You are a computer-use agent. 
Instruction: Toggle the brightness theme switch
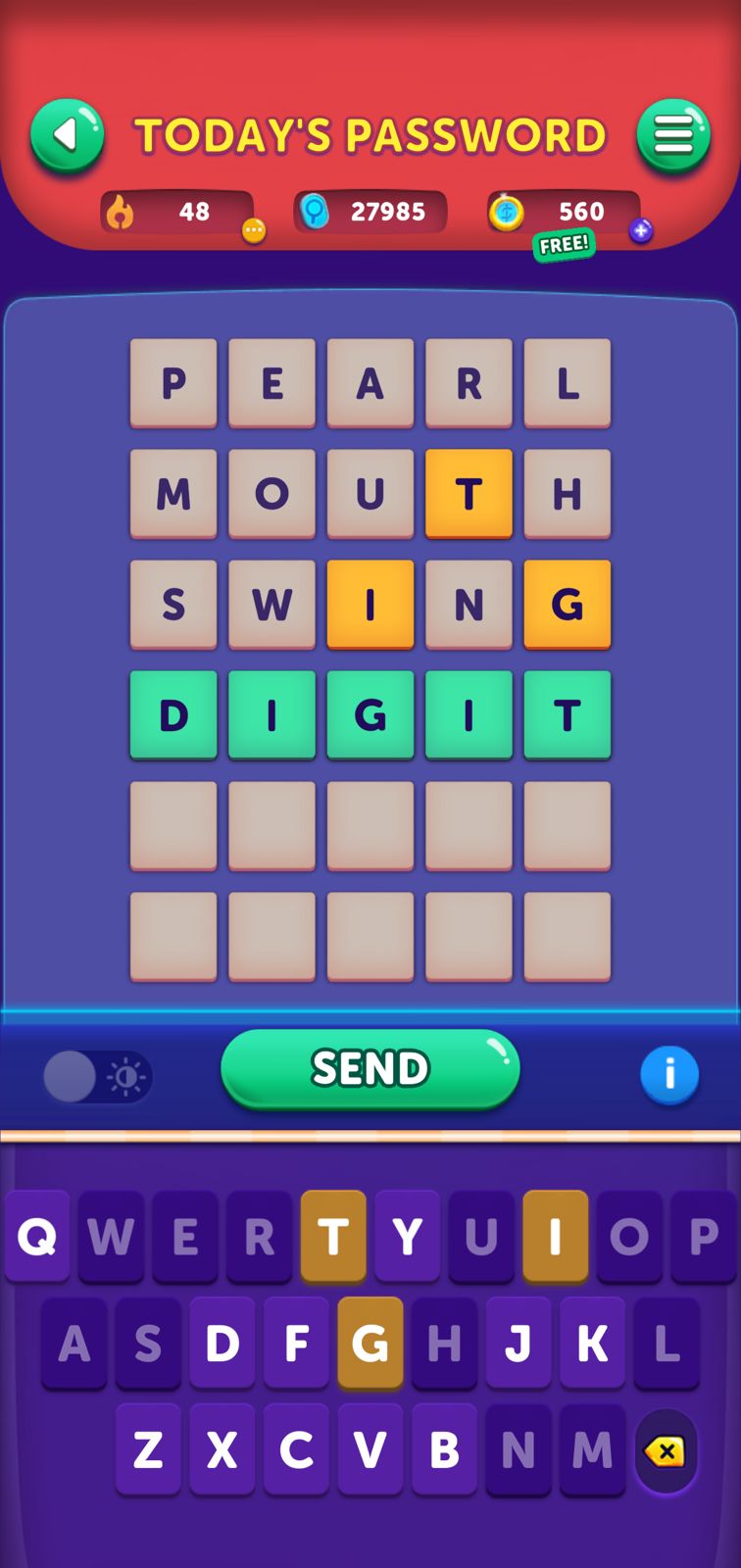tap(97, 1077)
